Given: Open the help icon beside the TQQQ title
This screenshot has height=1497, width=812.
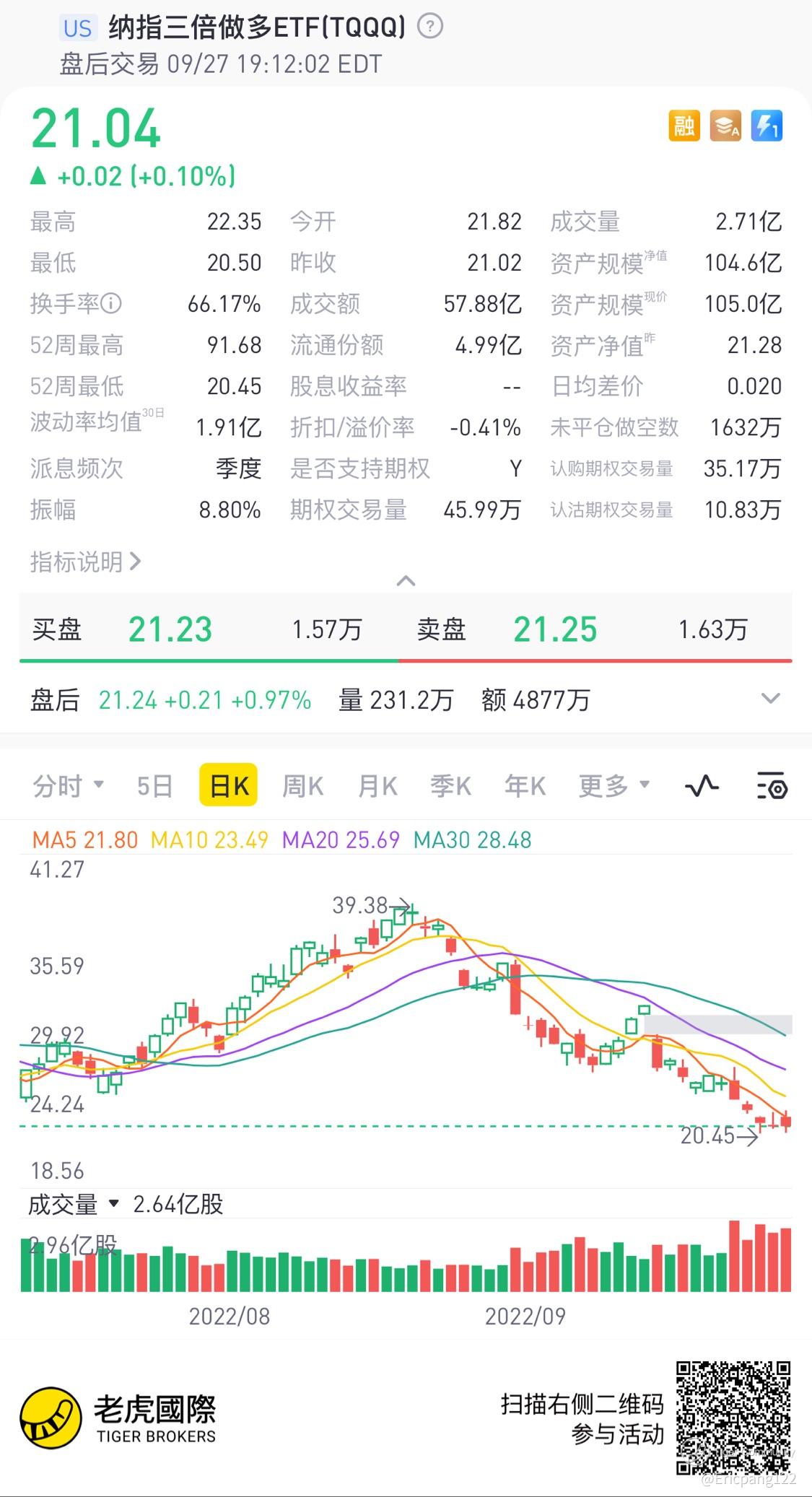Looking at the screenshot, I should tap(430, 27).
